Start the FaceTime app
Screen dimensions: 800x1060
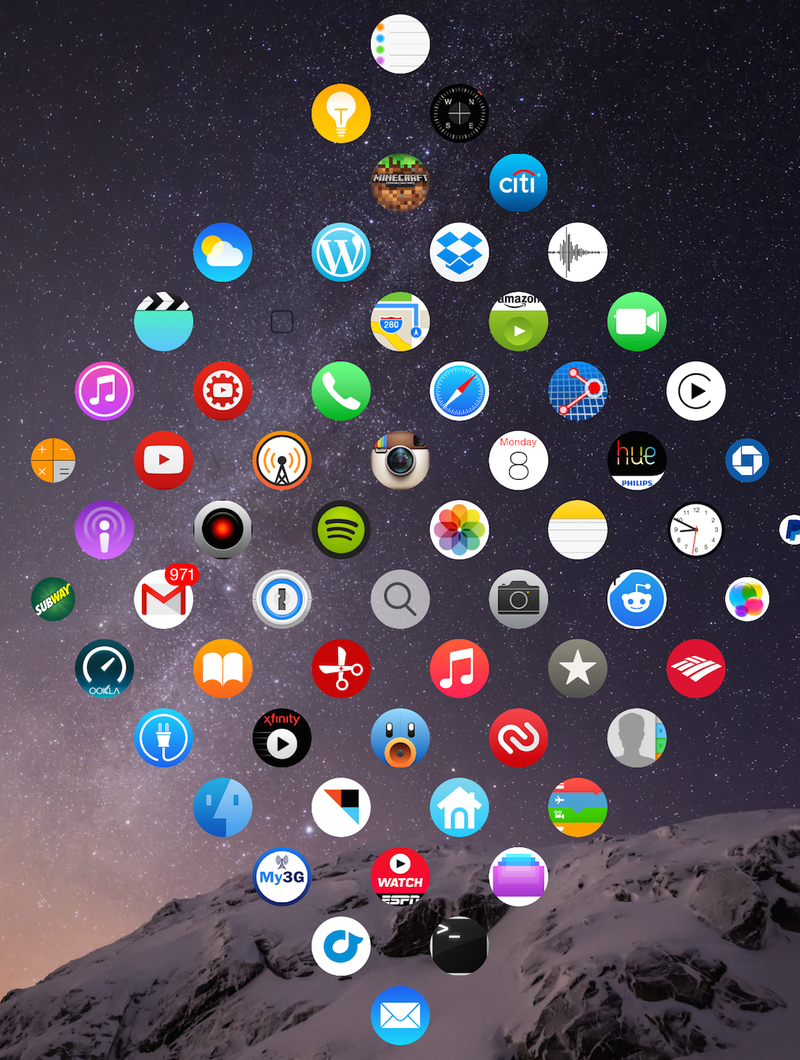pos(636,322)
